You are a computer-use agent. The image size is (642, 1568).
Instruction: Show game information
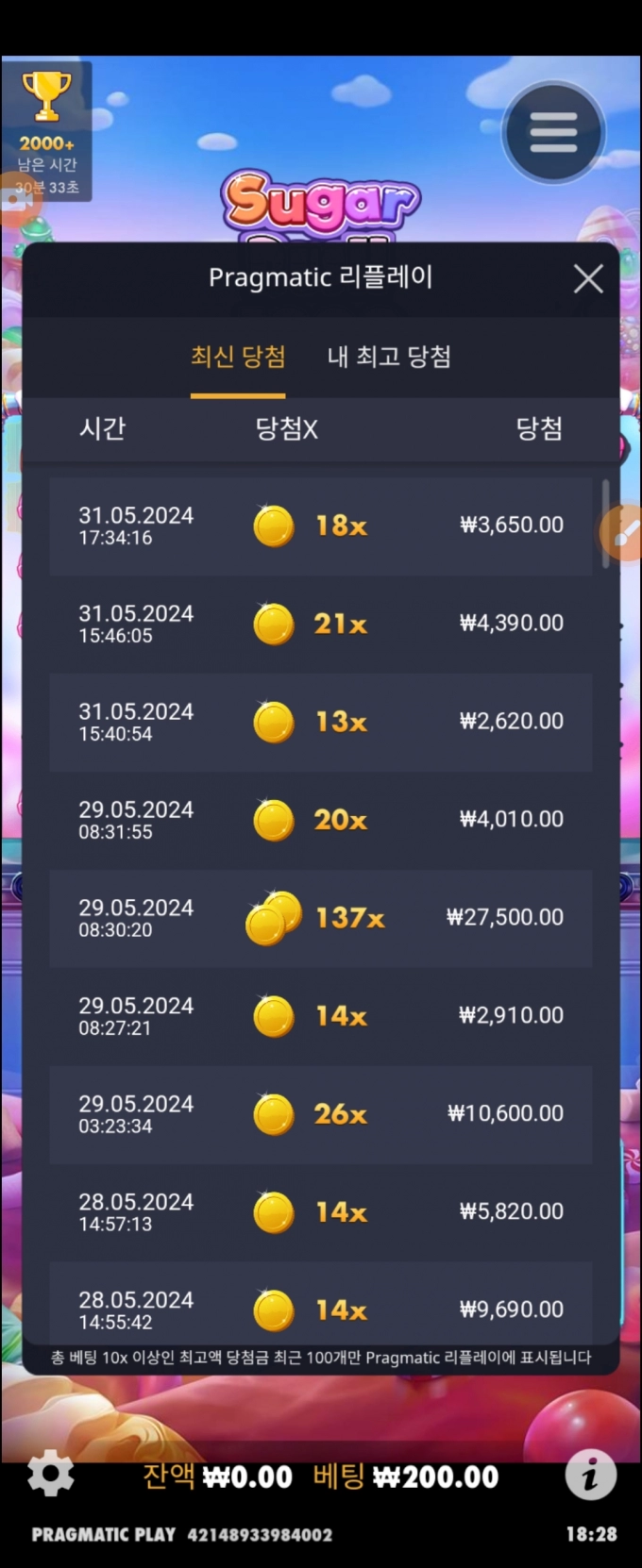click(591, 1475)
